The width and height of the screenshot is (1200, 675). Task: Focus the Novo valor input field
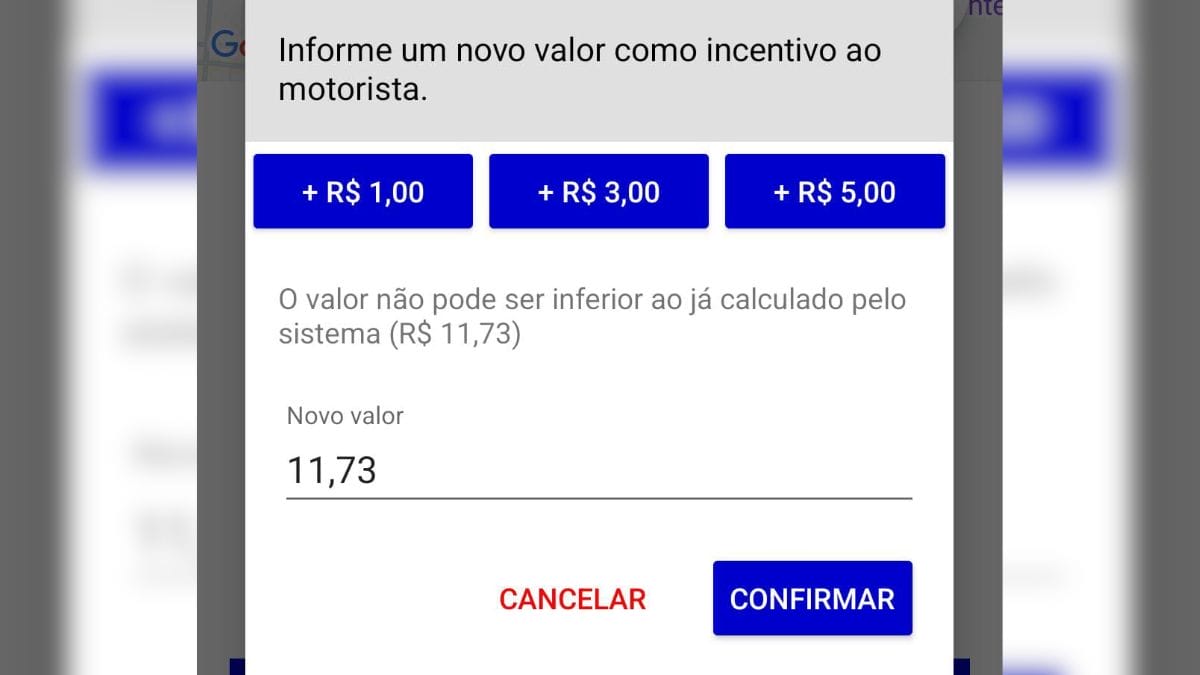598,470
